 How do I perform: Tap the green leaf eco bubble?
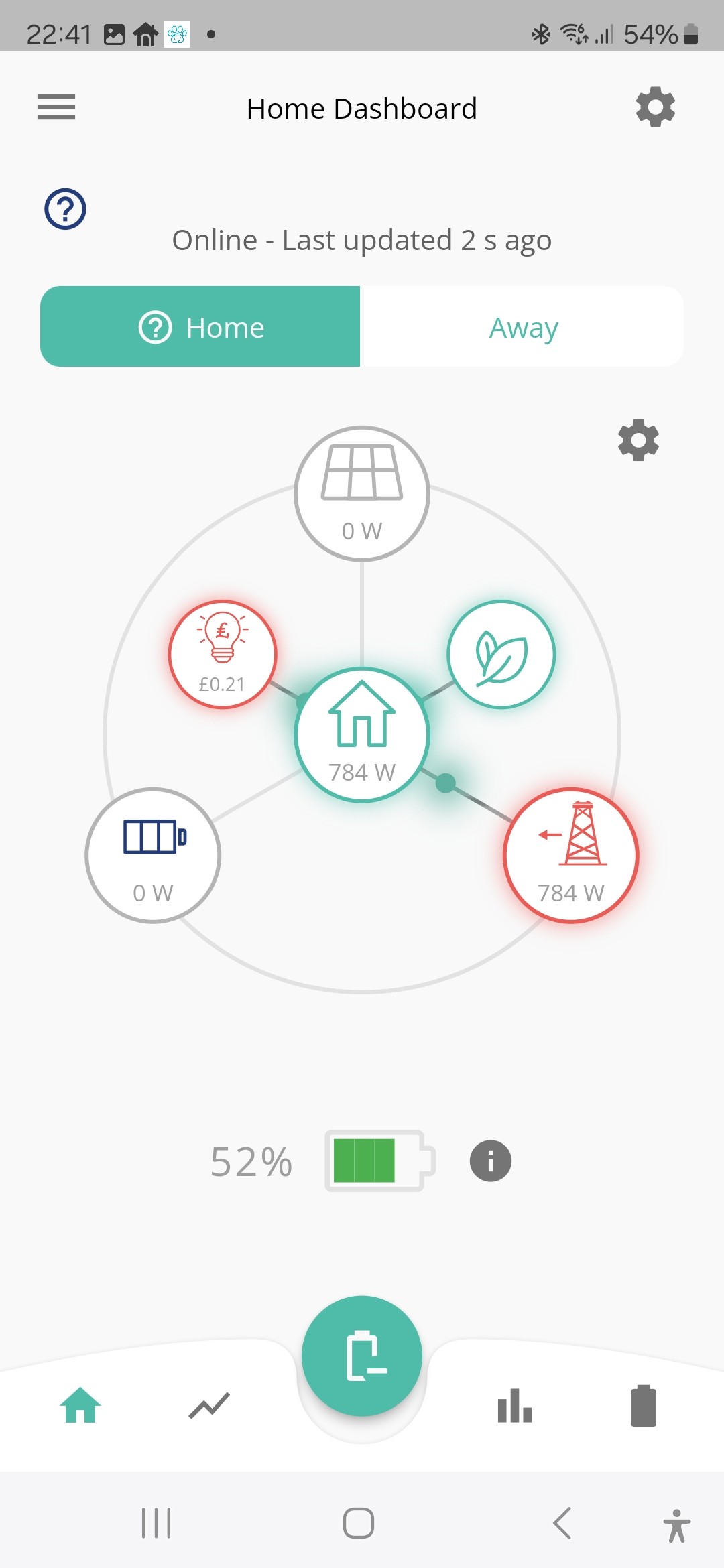501,654
